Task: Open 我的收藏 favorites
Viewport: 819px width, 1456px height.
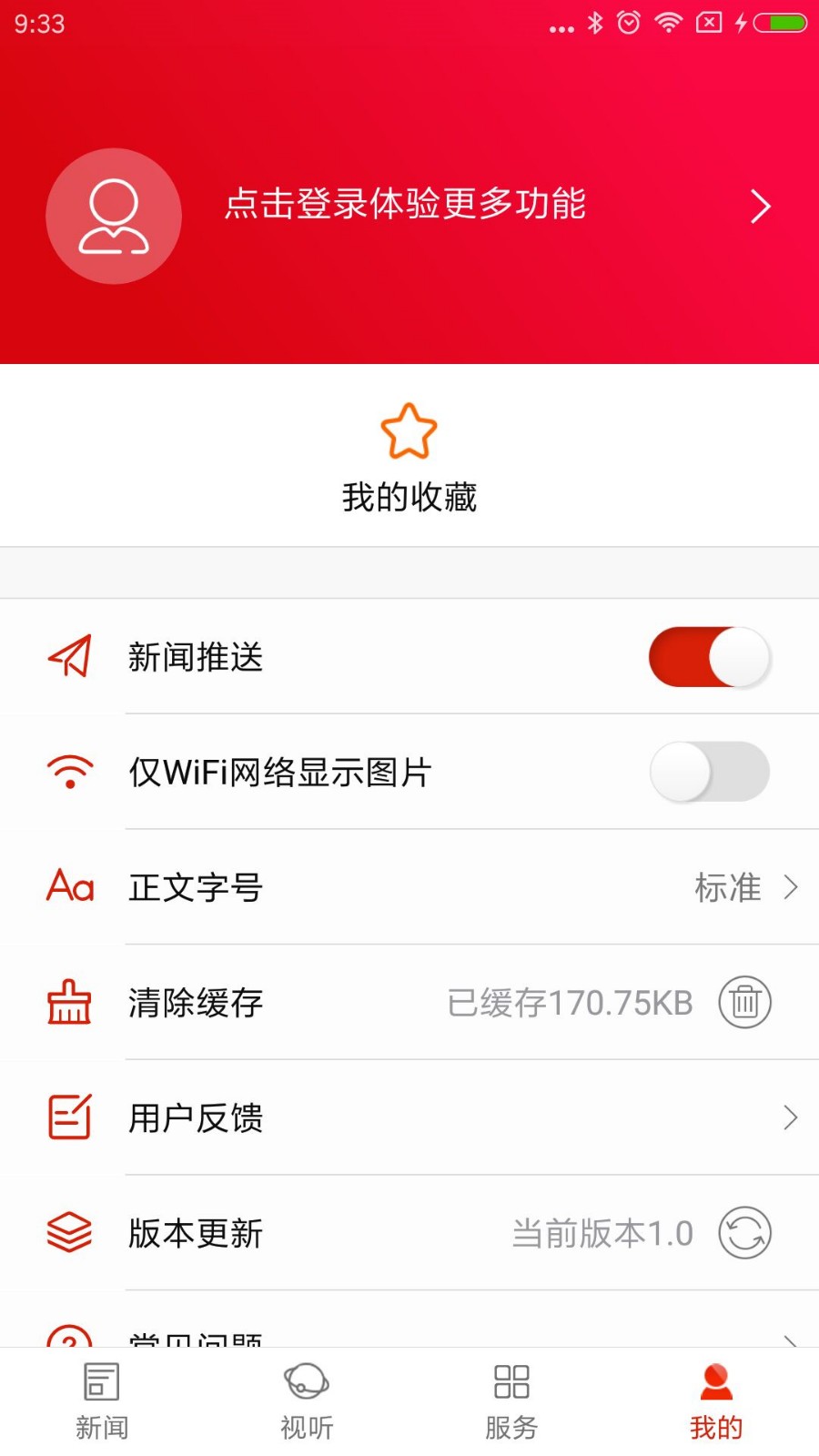Action: tap(409, 459)
